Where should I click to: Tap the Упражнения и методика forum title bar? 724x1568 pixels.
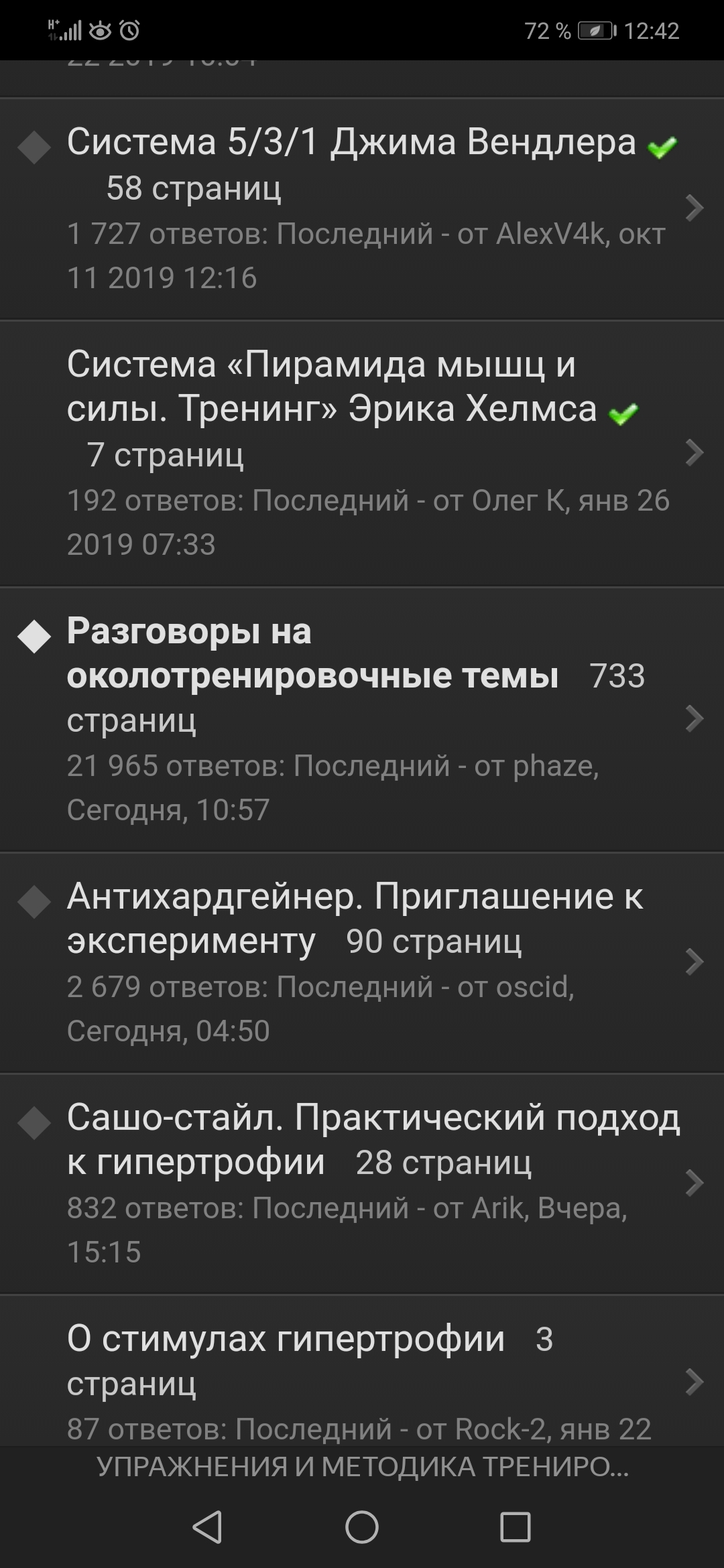[x=362, y=1467]
